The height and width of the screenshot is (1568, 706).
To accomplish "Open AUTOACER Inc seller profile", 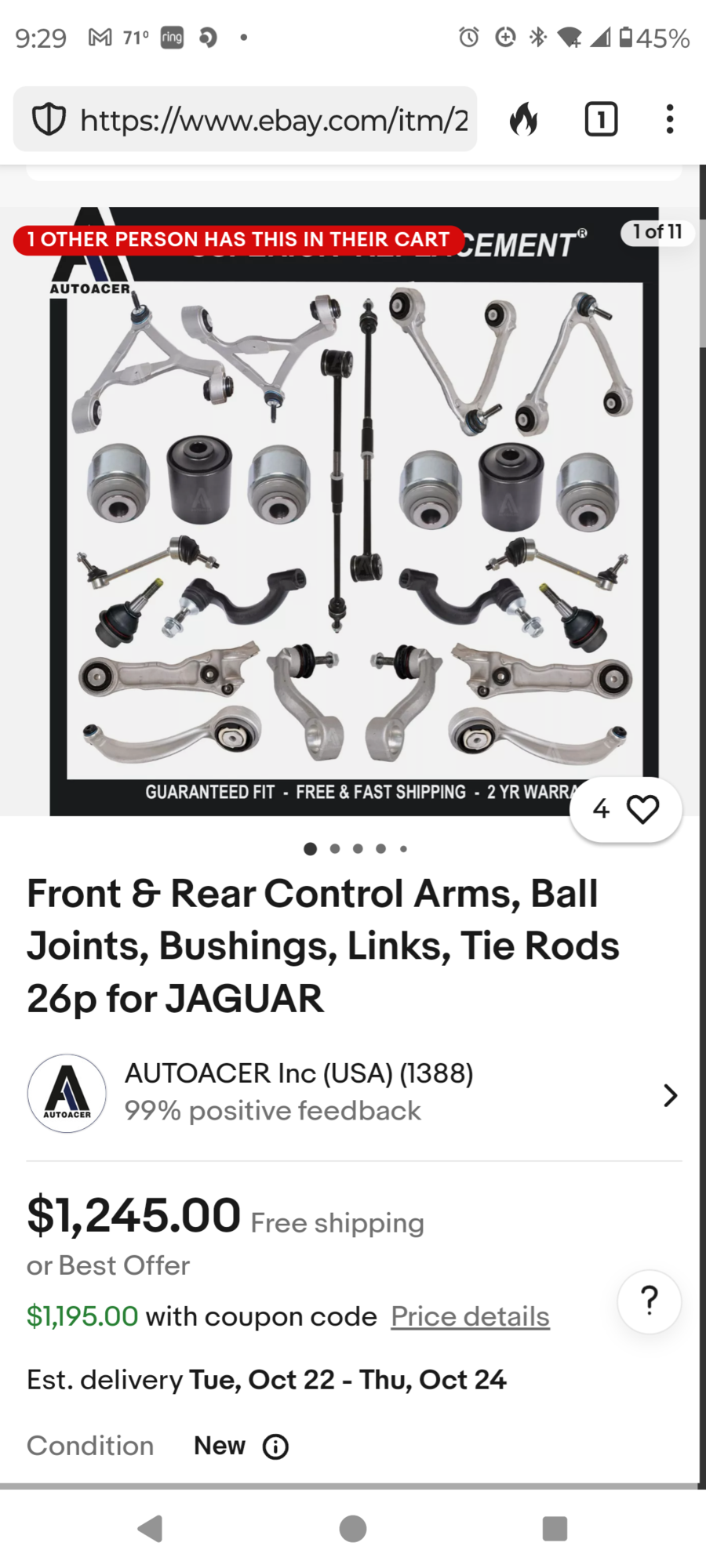I will pos(353,1094).
